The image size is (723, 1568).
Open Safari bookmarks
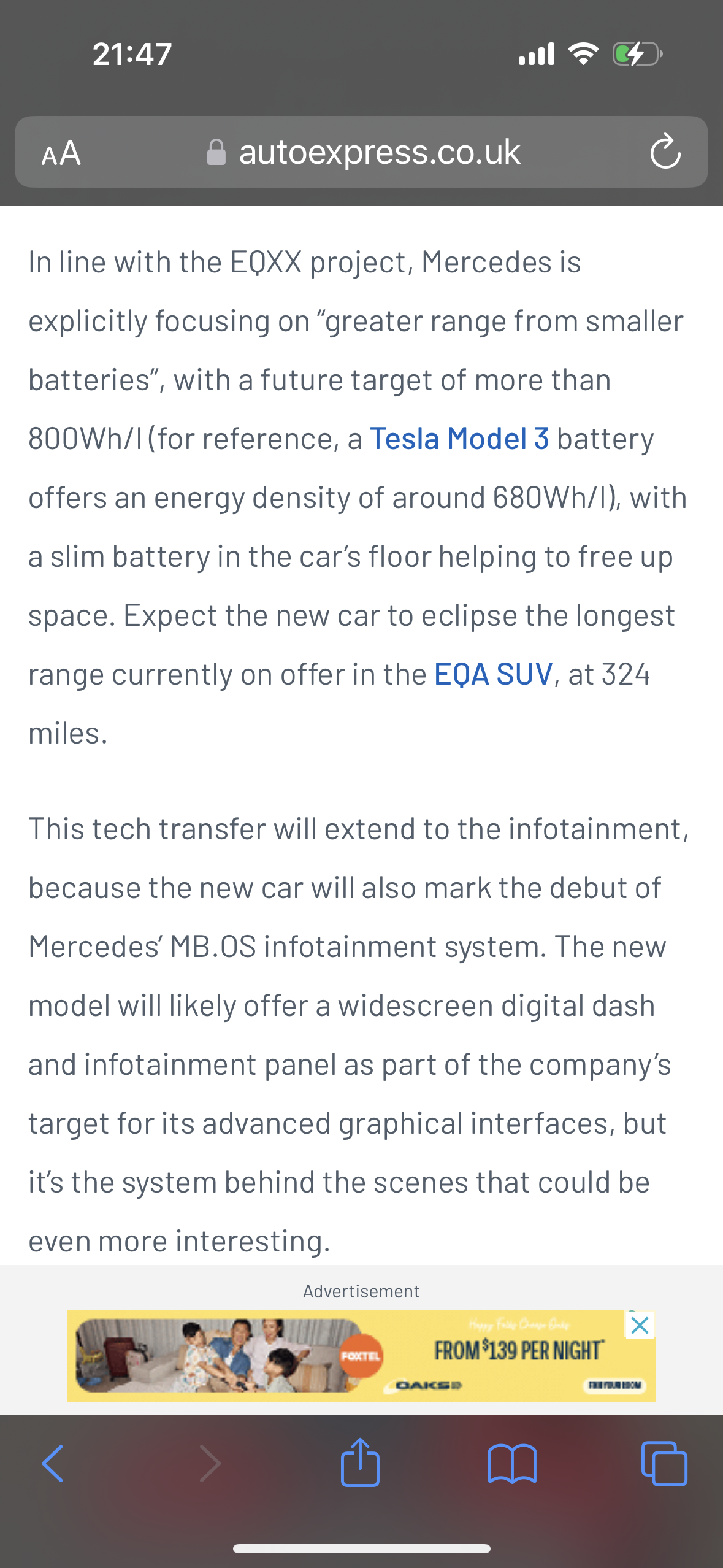pos(512,1464)
